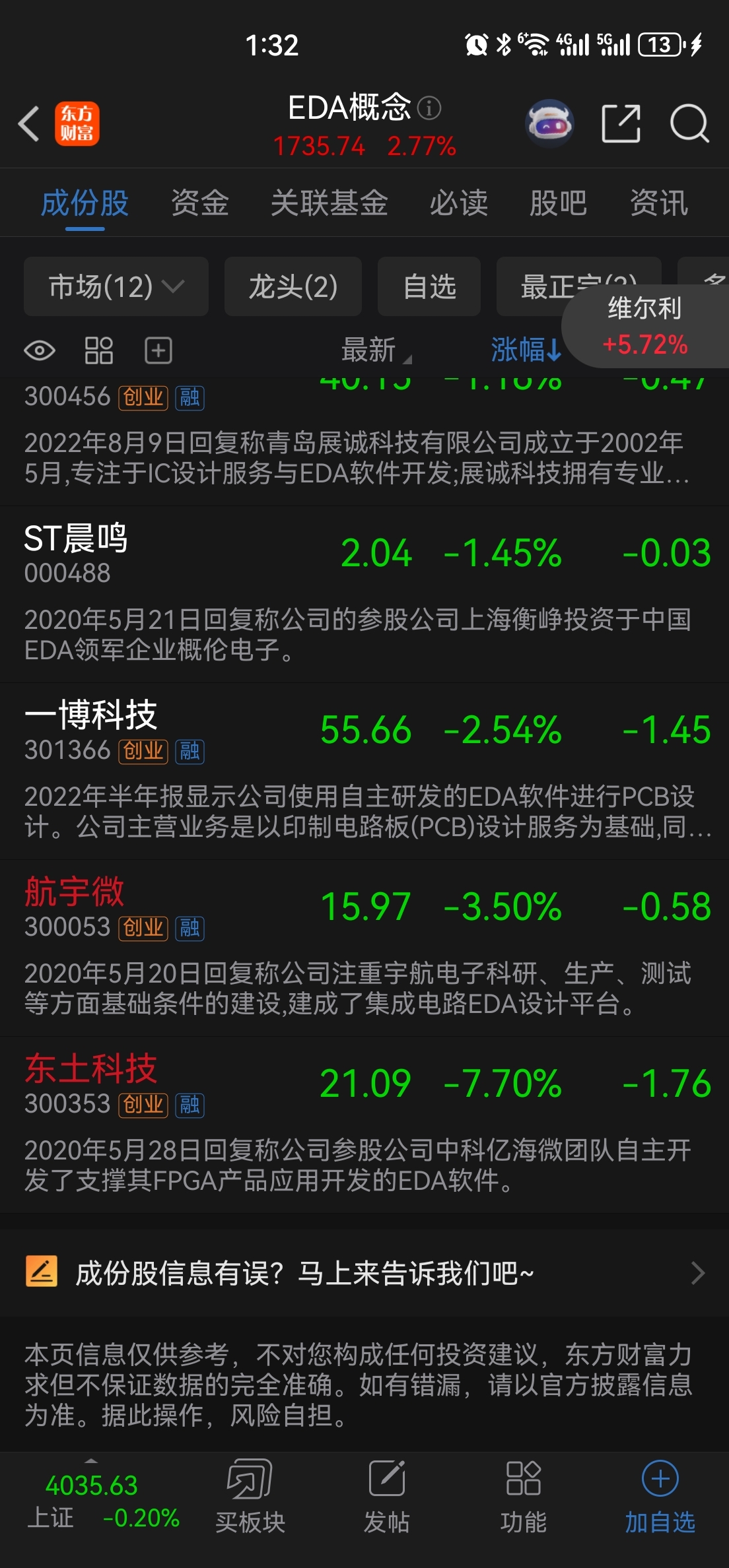Image resolution: width=729 pixels, height=1568 pixels.
Task: Switch to the 资讯 tab
Action: tap(659, 203)
